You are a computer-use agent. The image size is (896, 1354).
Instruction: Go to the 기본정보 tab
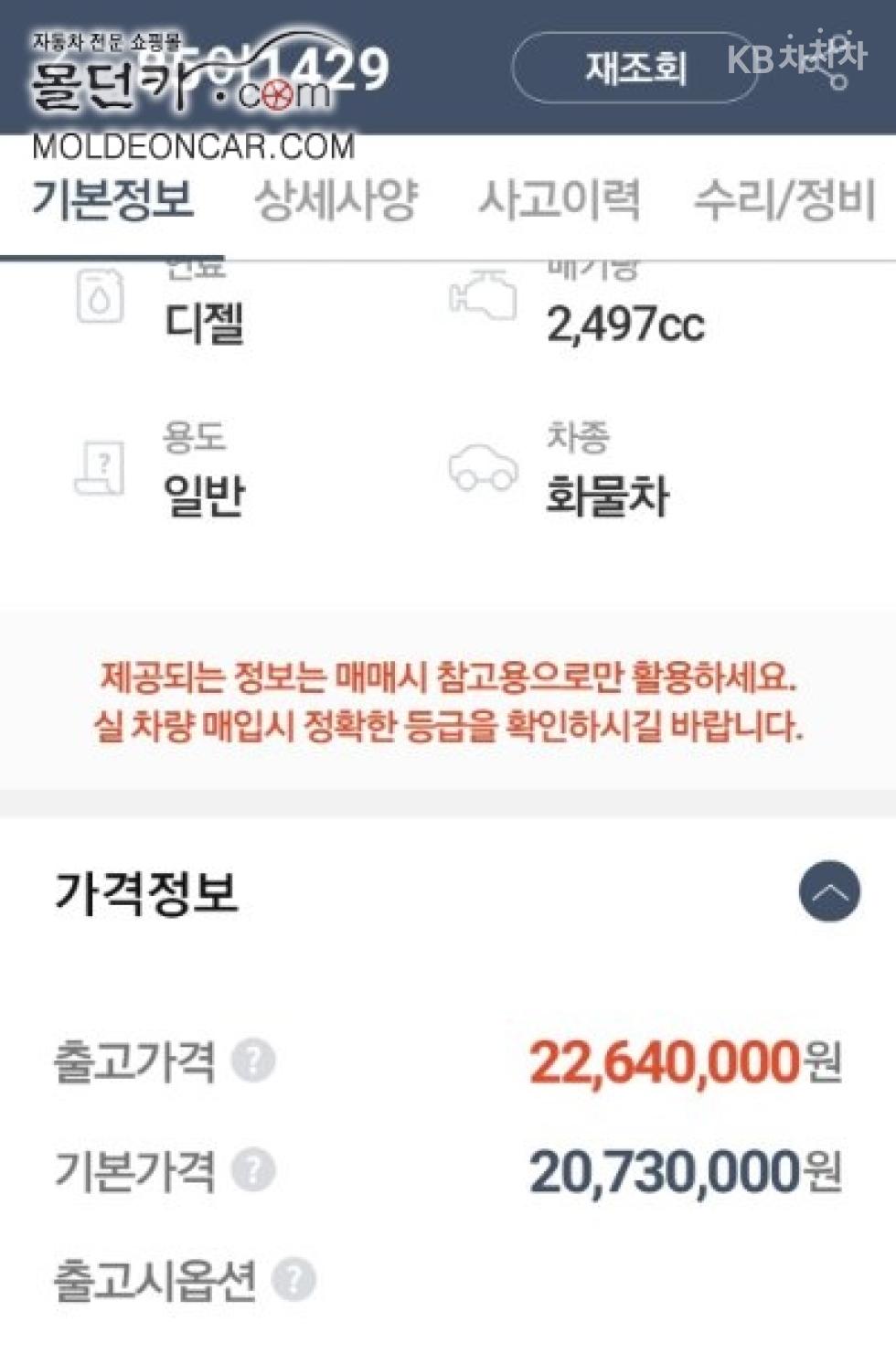113,198
